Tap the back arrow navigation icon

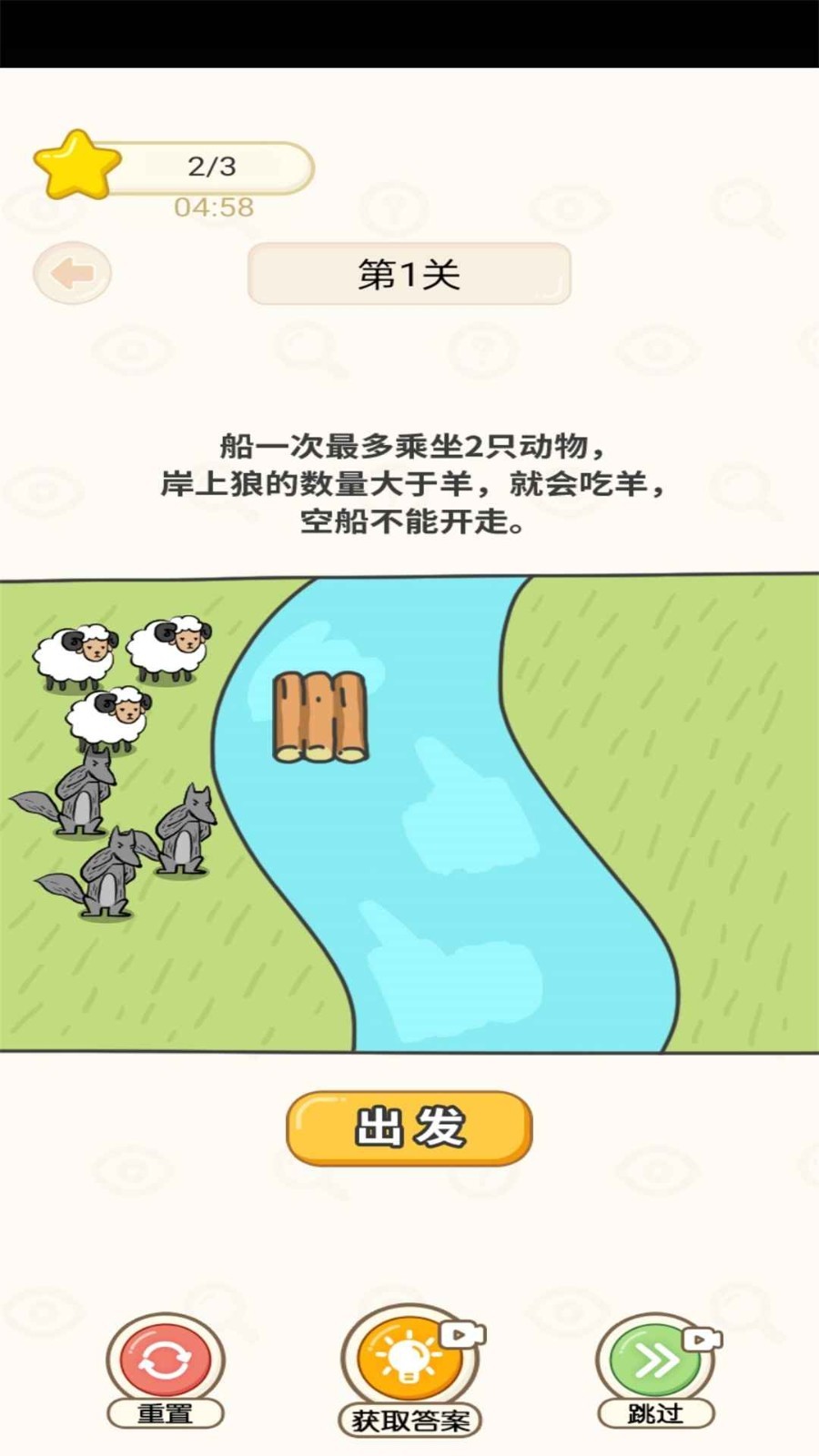tap(71, 273)
